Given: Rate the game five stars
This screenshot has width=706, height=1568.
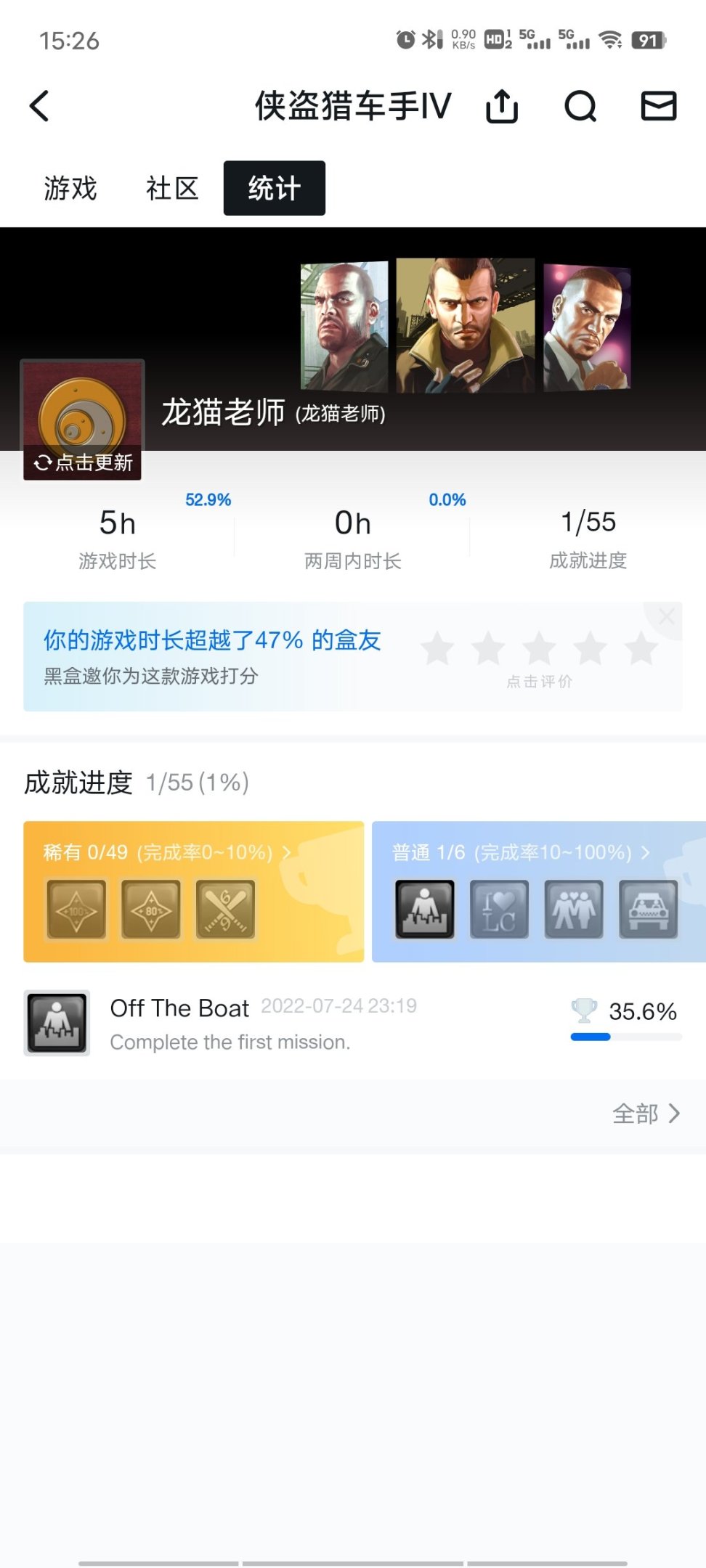Looking at the screenshot, I should point(641,648).
